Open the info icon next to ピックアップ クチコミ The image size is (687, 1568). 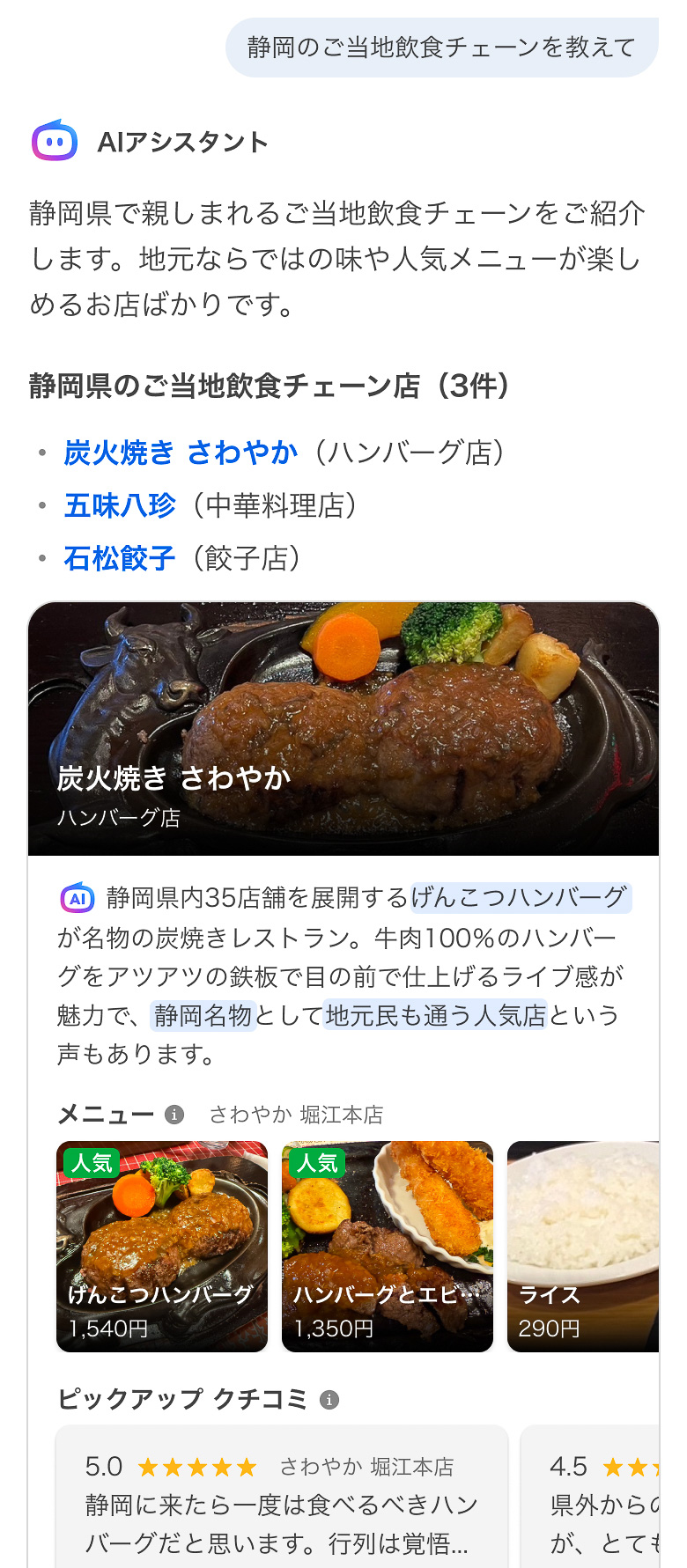pyautogui.click(x=329, y=1398)
